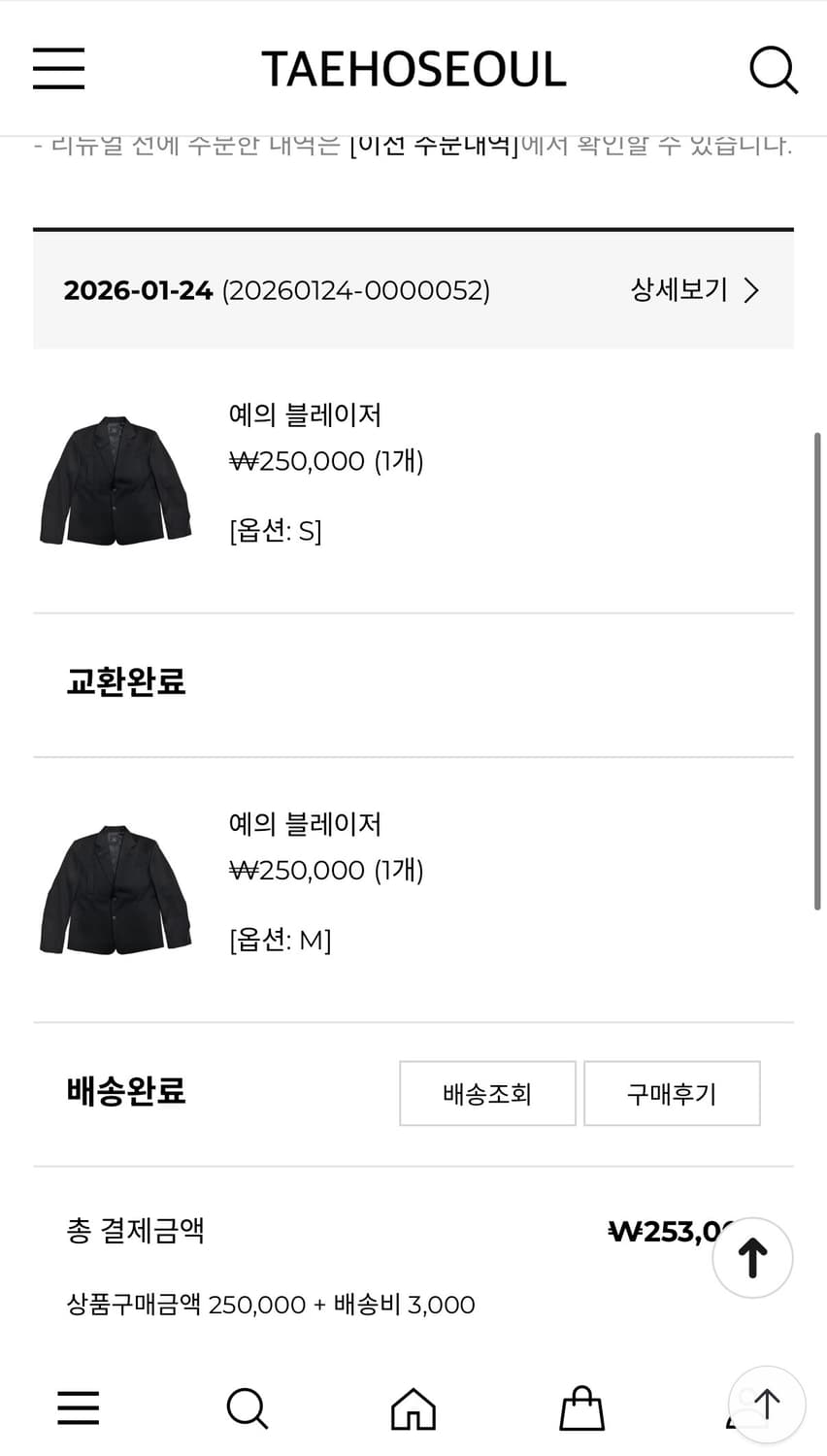The height and width of the screenshot is (1456, 827).
Task: Open the order number 20260124-0000052 details
Action: (x=354, y=289)
